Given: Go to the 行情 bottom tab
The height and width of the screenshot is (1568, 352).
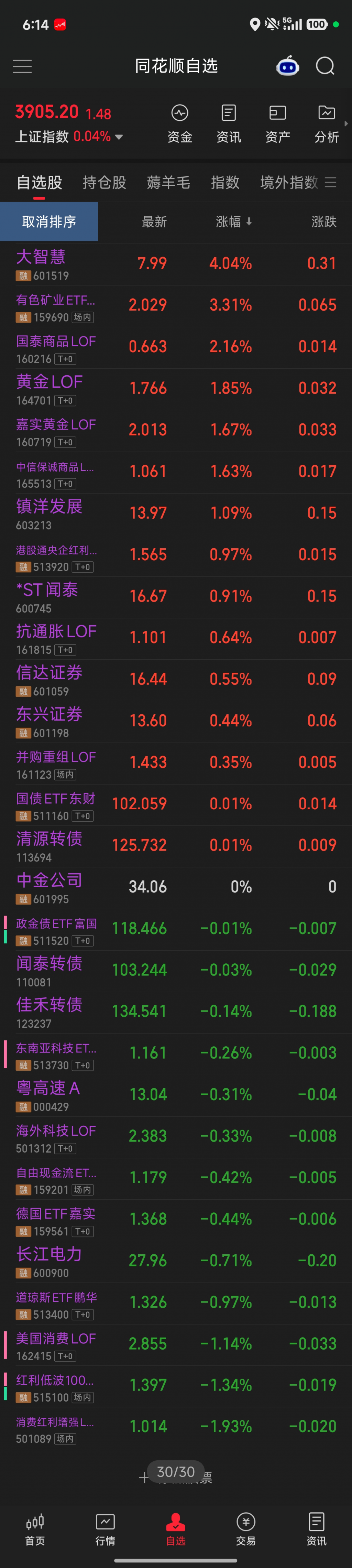Looking at the screenshot, I should click(105, 1529).
